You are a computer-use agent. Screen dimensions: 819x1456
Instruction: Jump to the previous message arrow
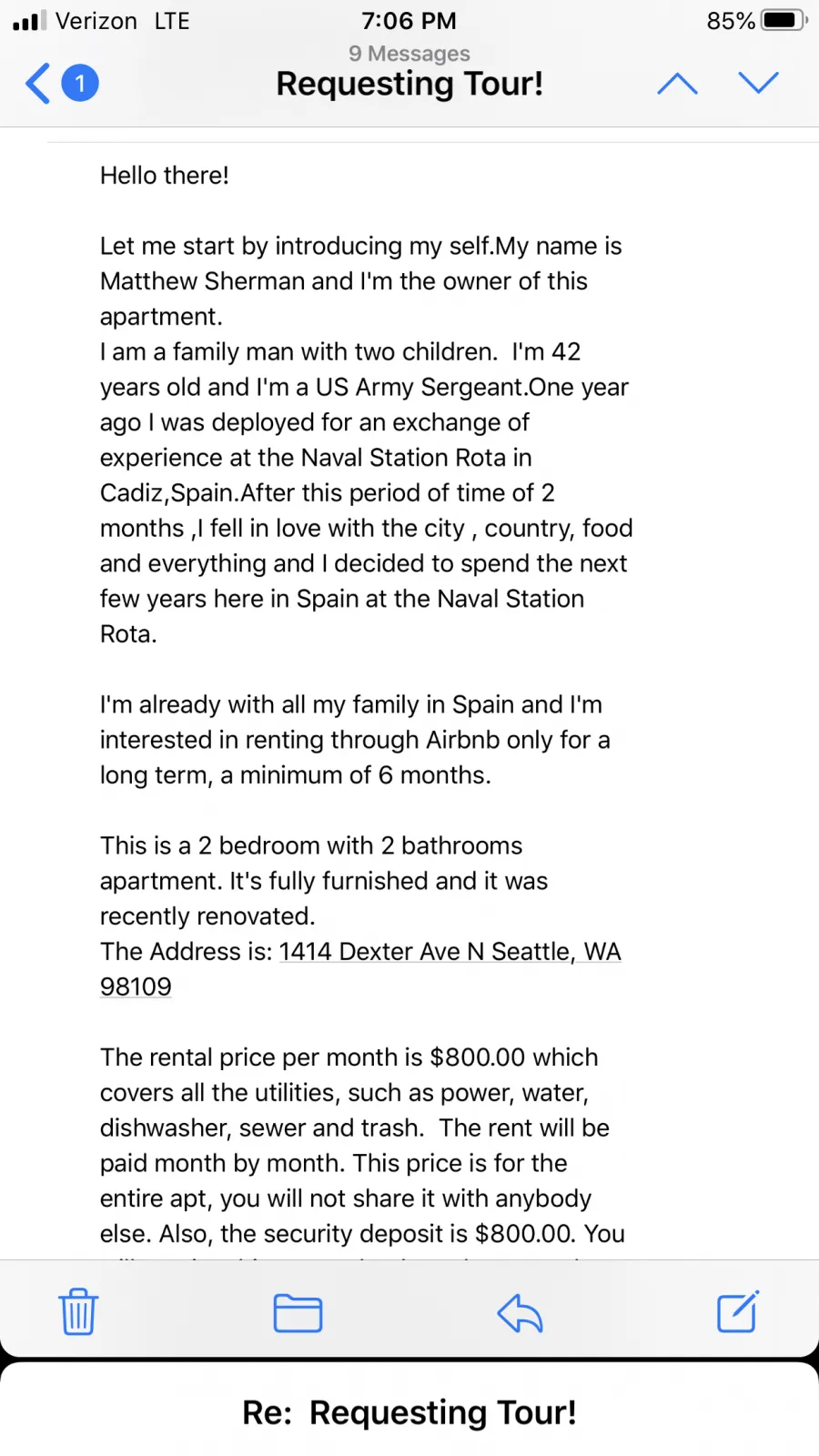pos(677,84)
